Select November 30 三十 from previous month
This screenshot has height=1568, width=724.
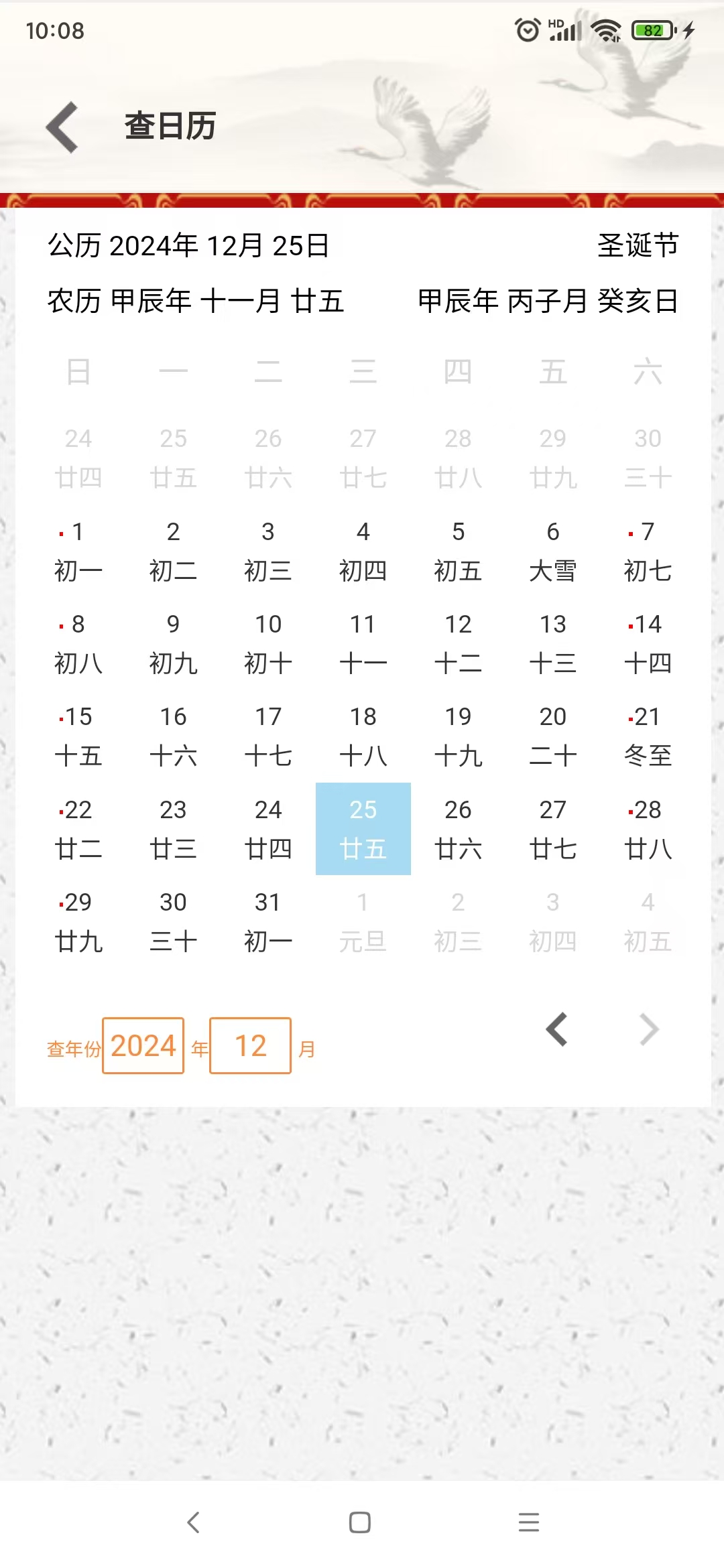tap(648, 458)
